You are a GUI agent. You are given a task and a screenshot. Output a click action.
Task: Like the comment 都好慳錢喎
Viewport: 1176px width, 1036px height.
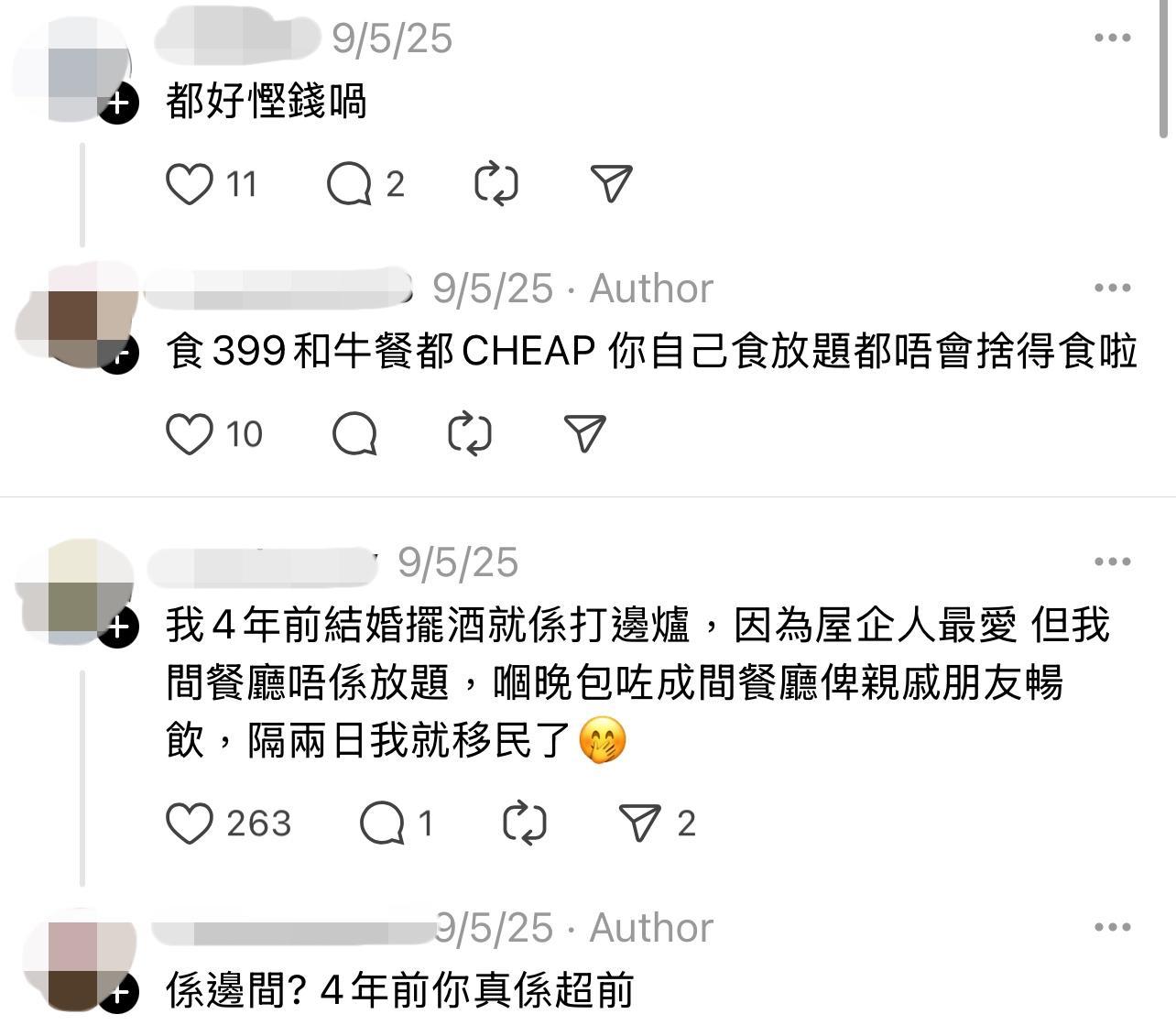point(190,184)
